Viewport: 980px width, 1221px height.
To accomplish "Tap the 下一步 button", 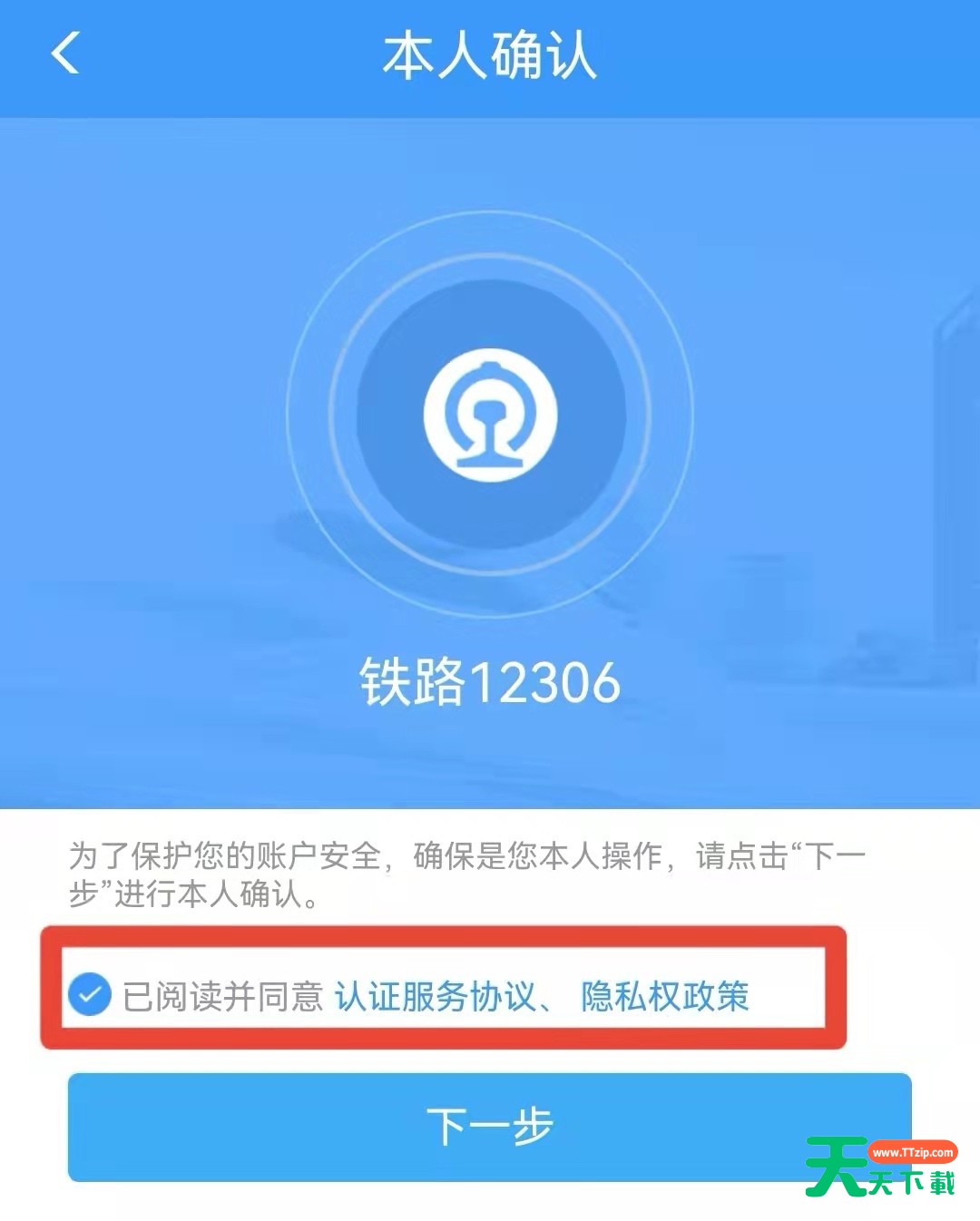I will [489, 1127].
